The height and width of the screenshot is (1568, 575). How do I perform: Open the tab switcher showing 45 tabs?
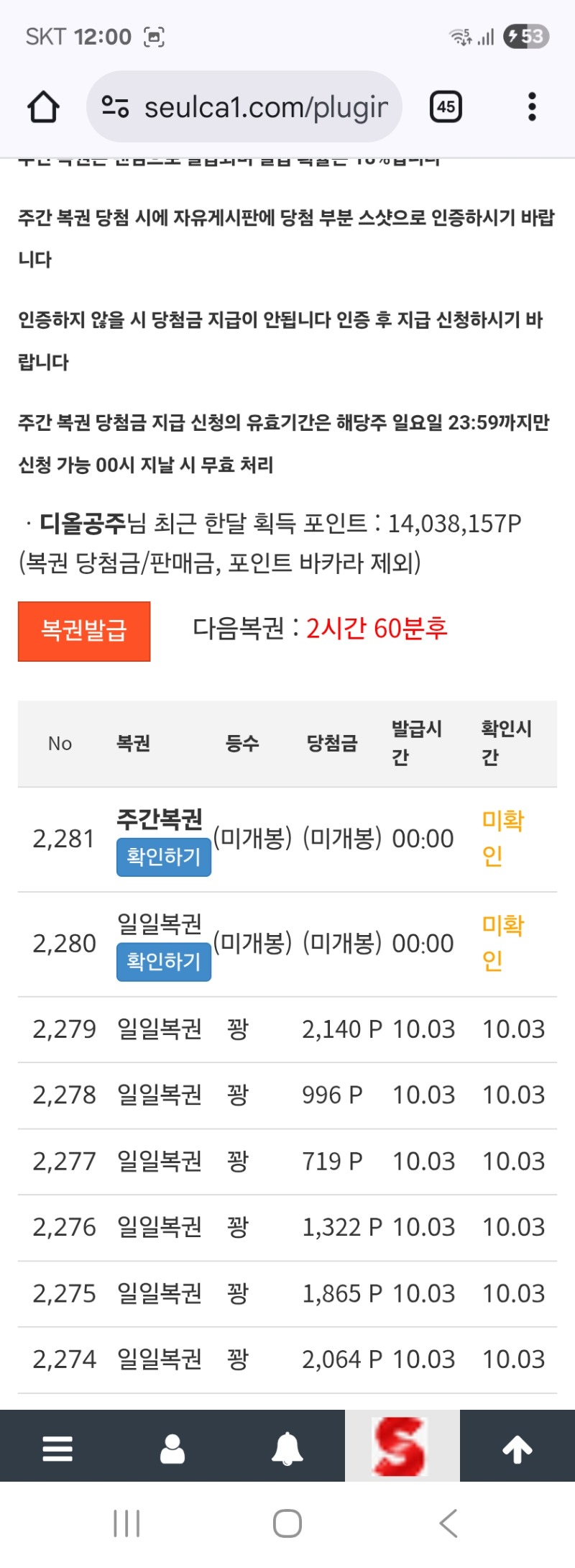click(446, 107)
